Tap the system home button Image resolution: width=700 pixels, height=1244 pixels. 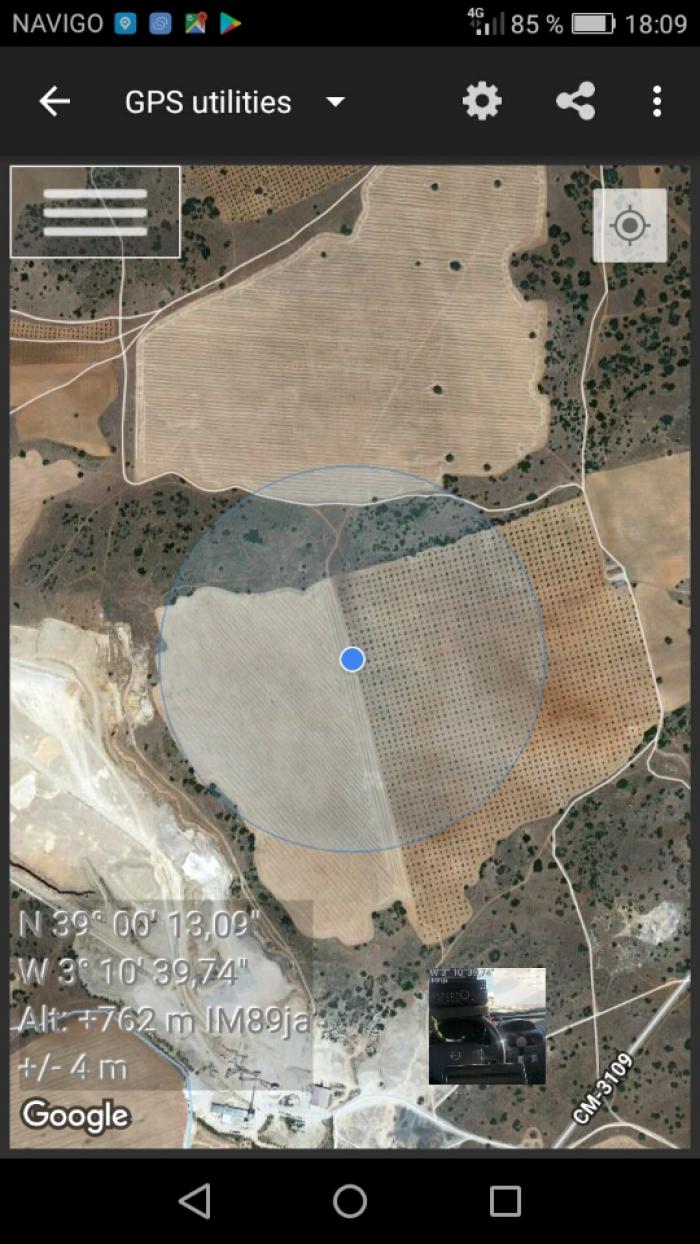click(350, 1200)
